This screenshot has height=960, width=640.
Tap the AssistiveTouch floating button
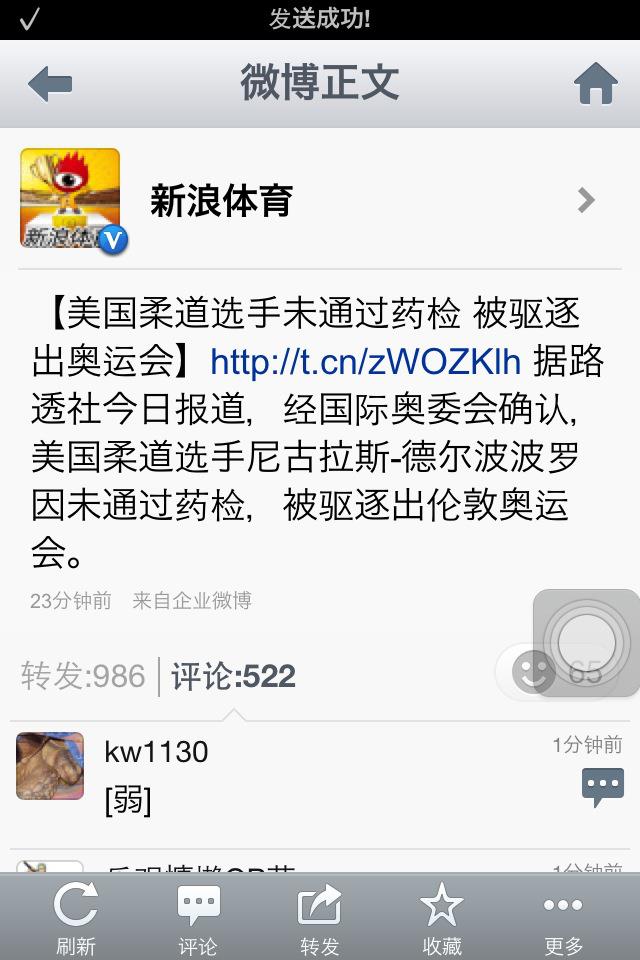pyautogui.click(x=586, y=642)
